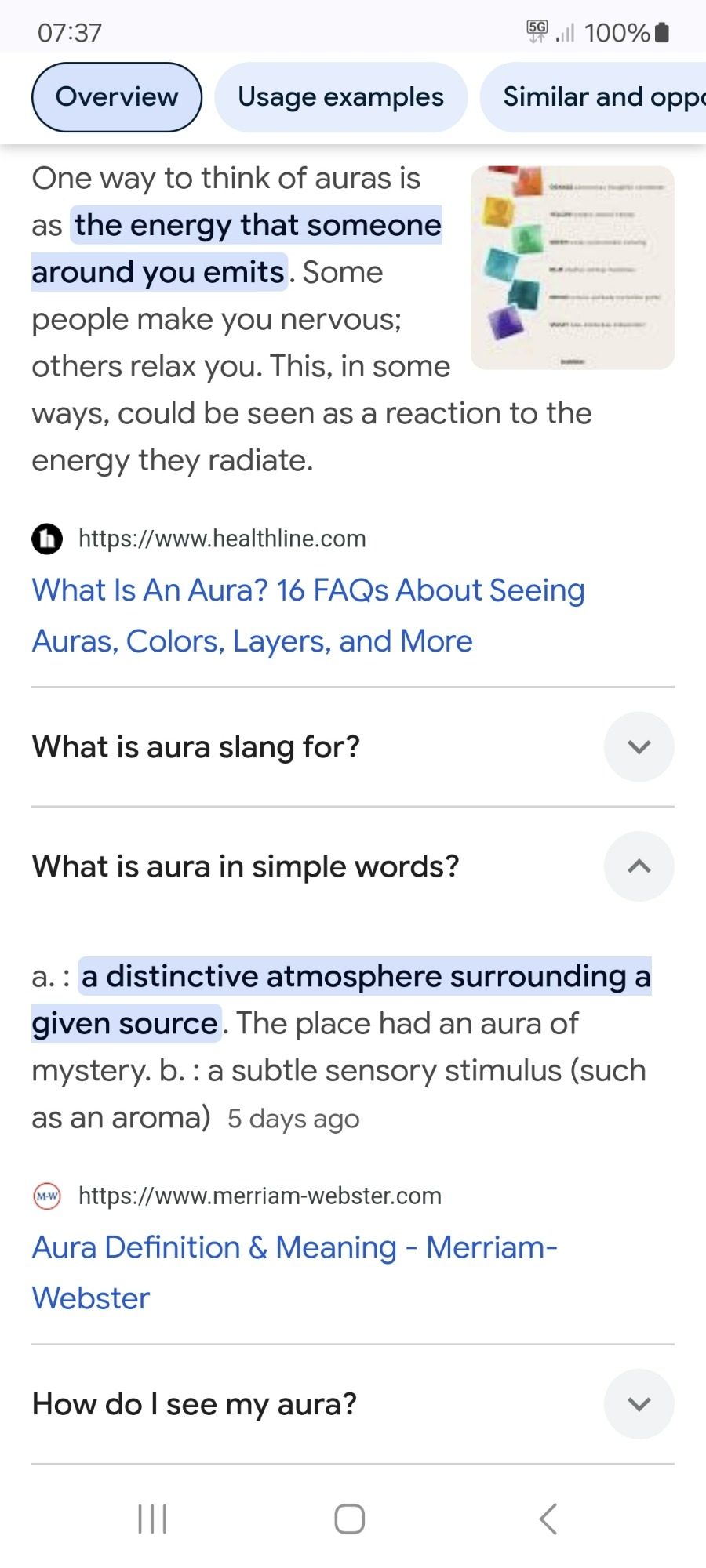Go to the home screen

350,1519
